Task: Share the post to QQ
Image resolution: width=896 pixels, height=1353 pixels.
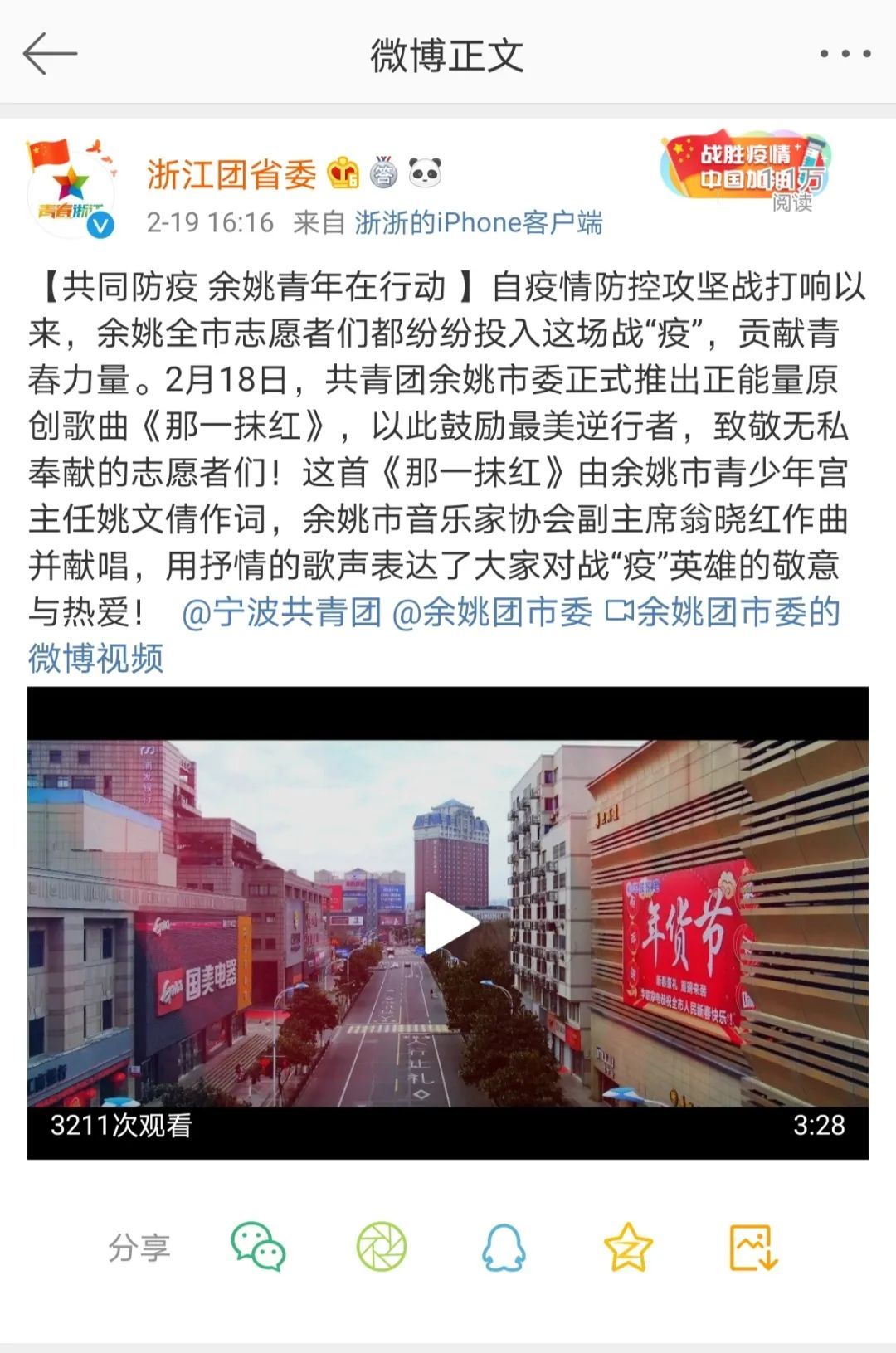Action: (x=504, y=1247)
